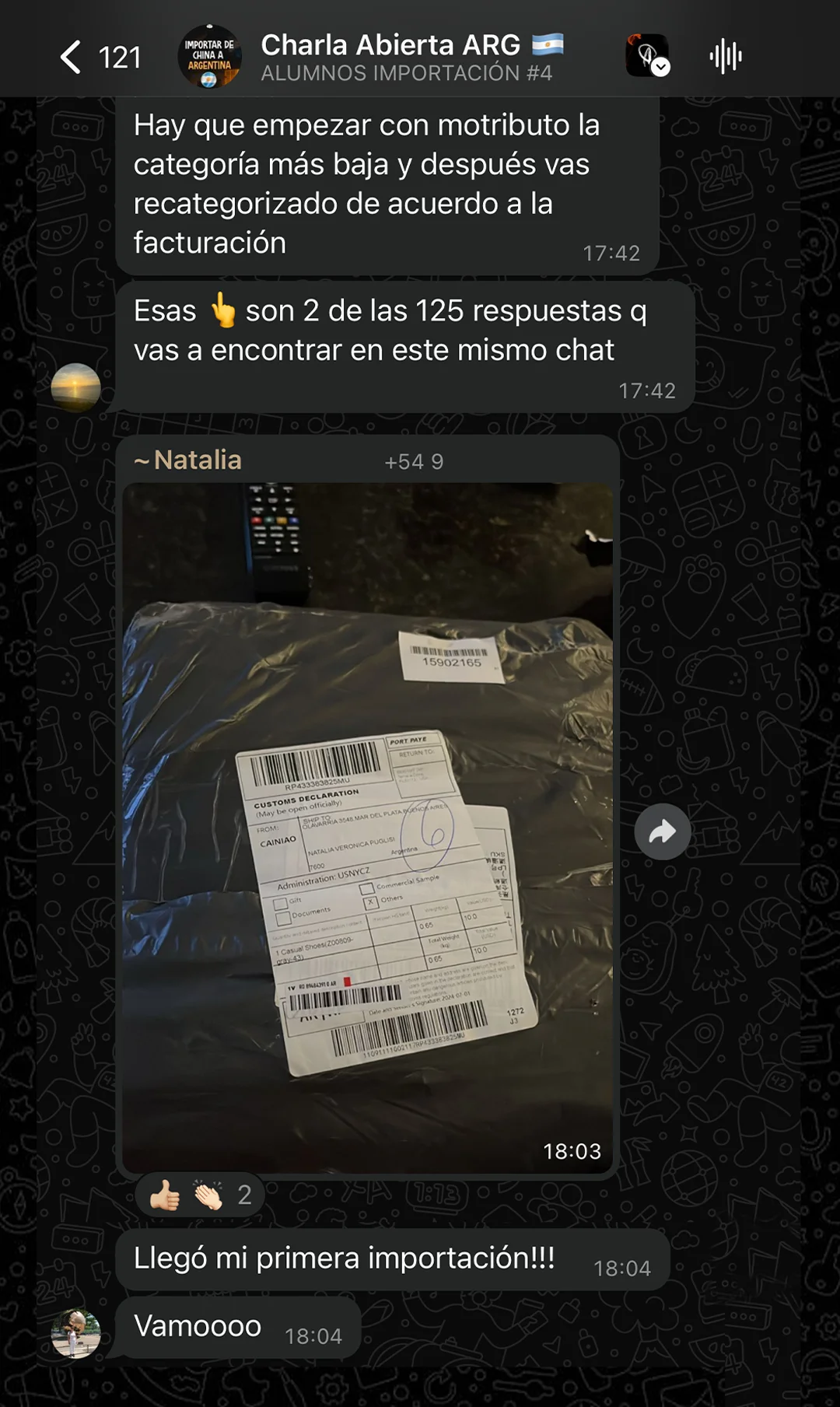Screen dimensions: 840x1407
Task: Open the icon beside the voice chat button
Action: click(647, 56)
